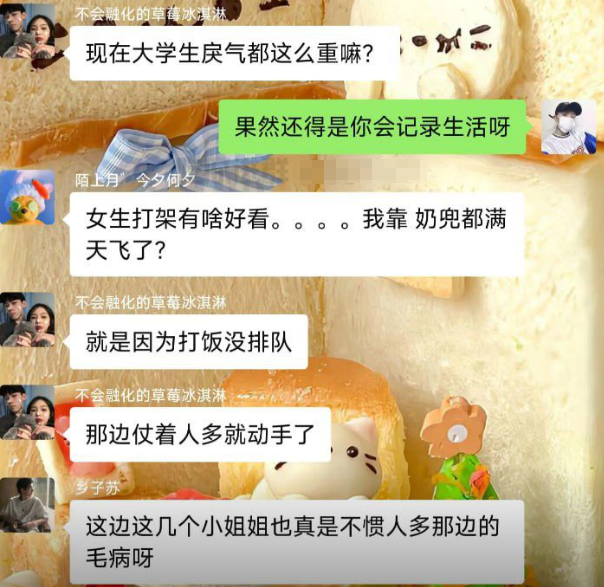604x587 pixels.
Task: Tap your own avatar beside the green message
Action: [568, 128]
